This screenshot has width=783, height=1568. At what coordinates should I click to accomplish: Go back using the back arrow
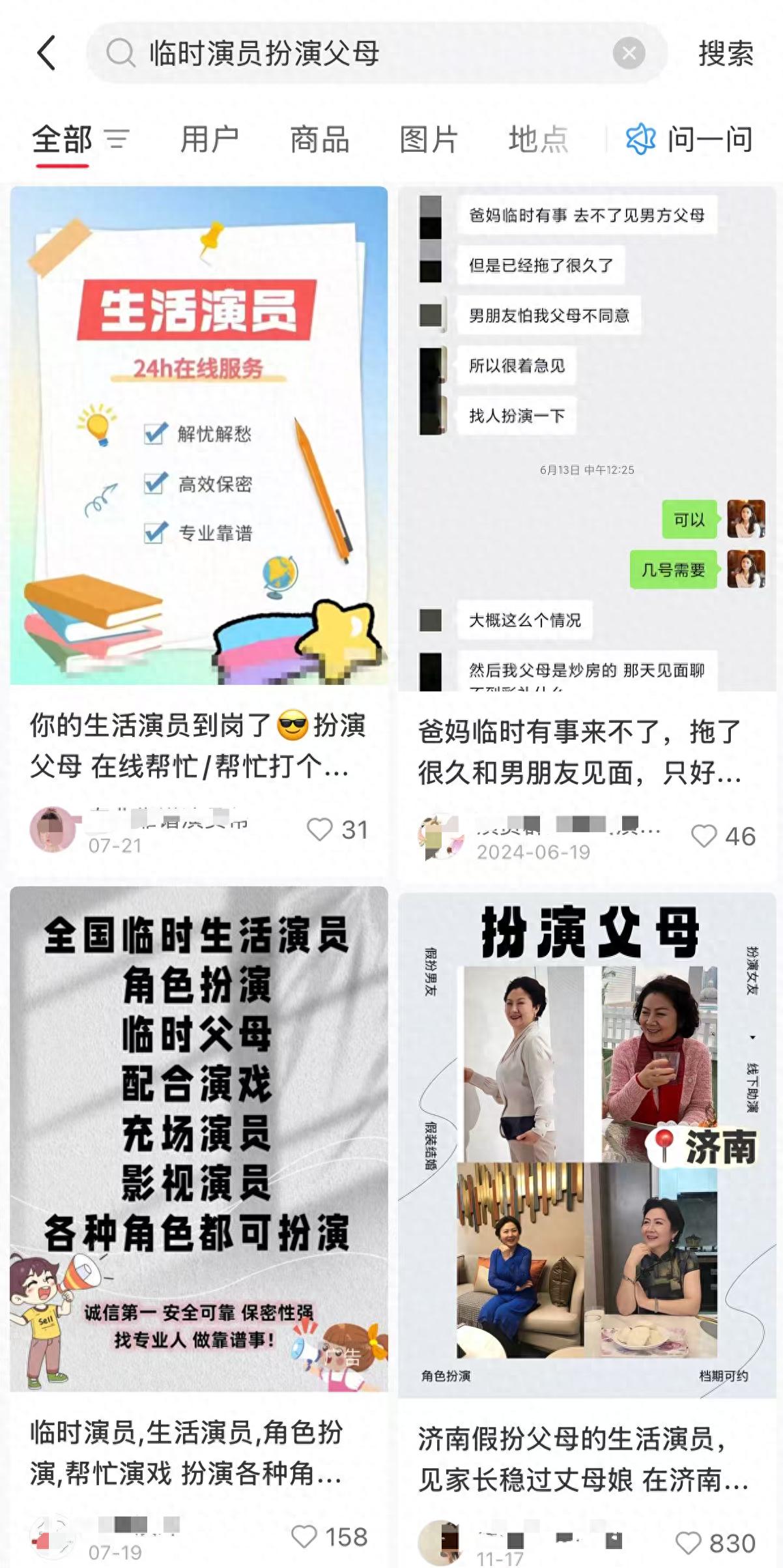click(47, 53)
